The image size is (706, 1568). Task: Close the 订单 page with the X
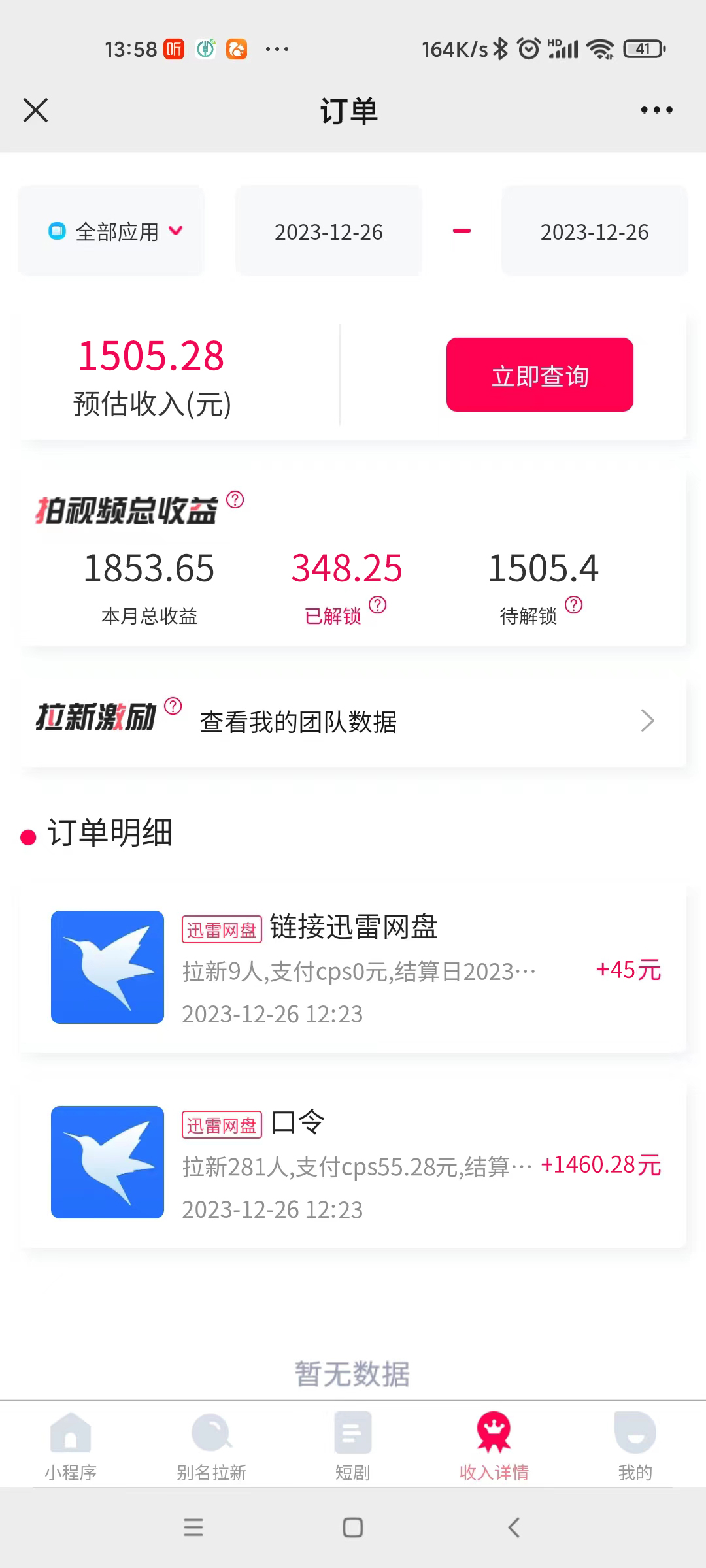(36, 110)
